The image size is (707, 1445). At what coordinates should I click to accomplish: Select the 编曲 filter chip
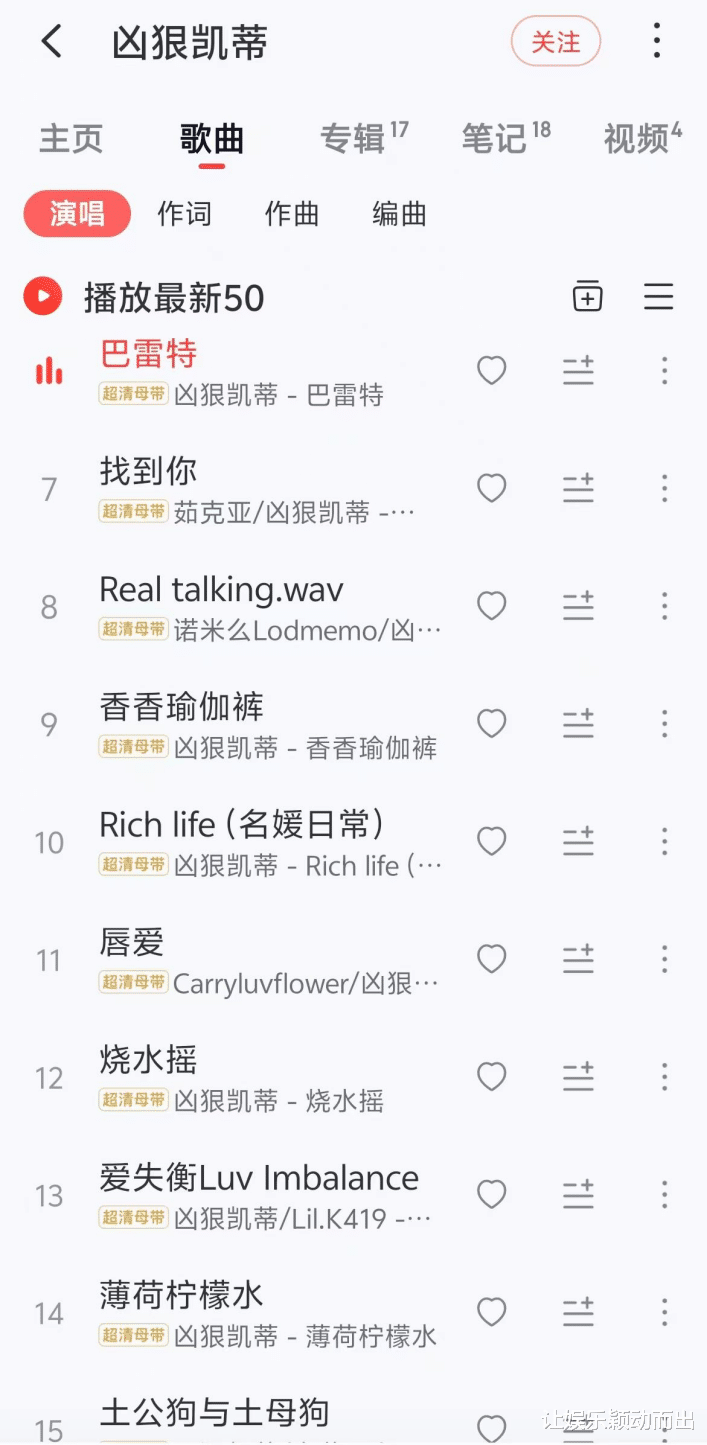tap(399, 214)
